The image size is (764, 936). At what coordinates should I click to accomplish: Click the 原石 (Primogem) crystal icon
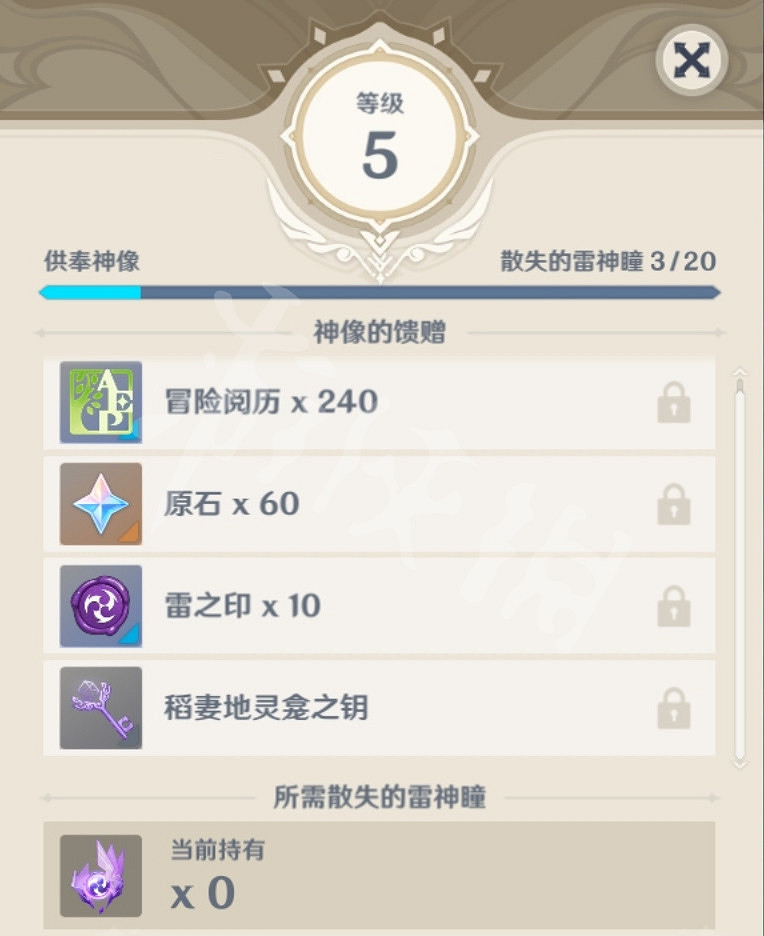coord(100,504)
